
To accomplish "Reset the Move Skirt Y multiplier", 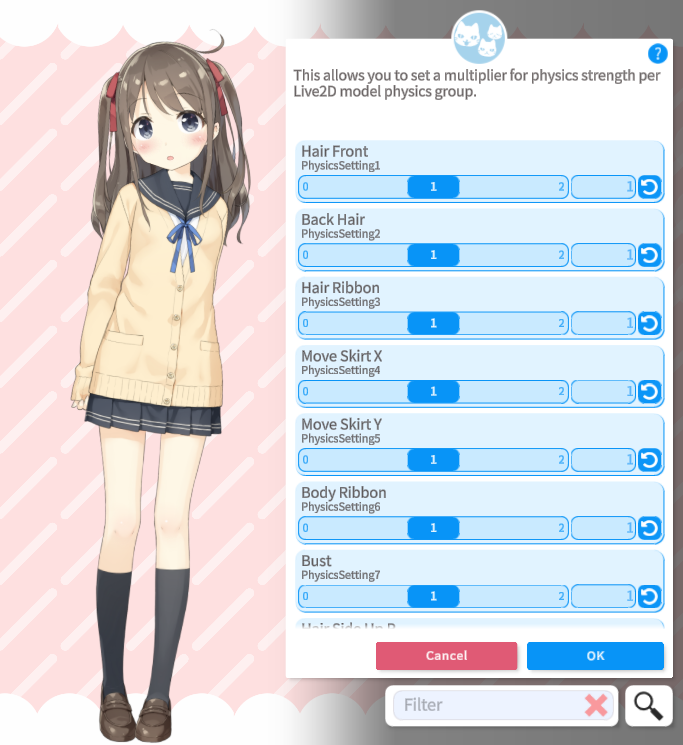I will (649, 460).
